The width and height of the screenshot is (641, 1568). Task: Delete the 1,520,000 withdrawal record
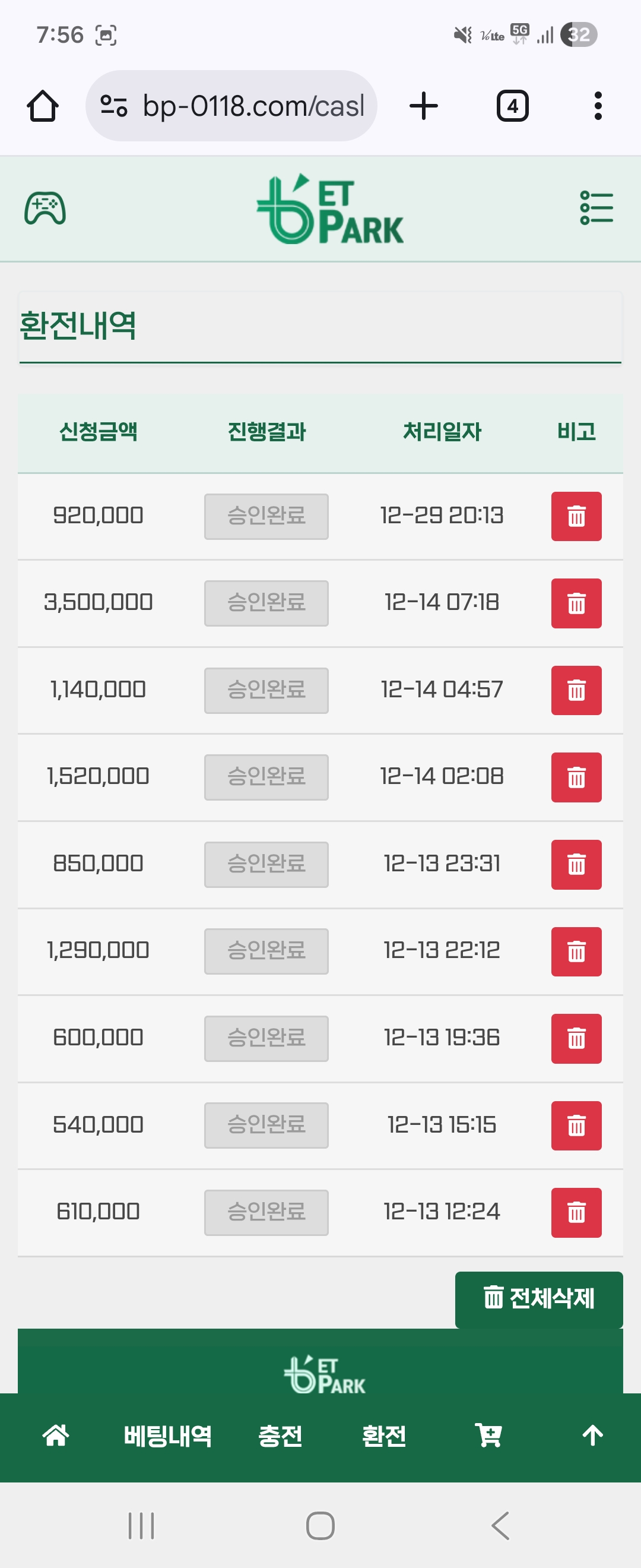(x=576, y=777)
